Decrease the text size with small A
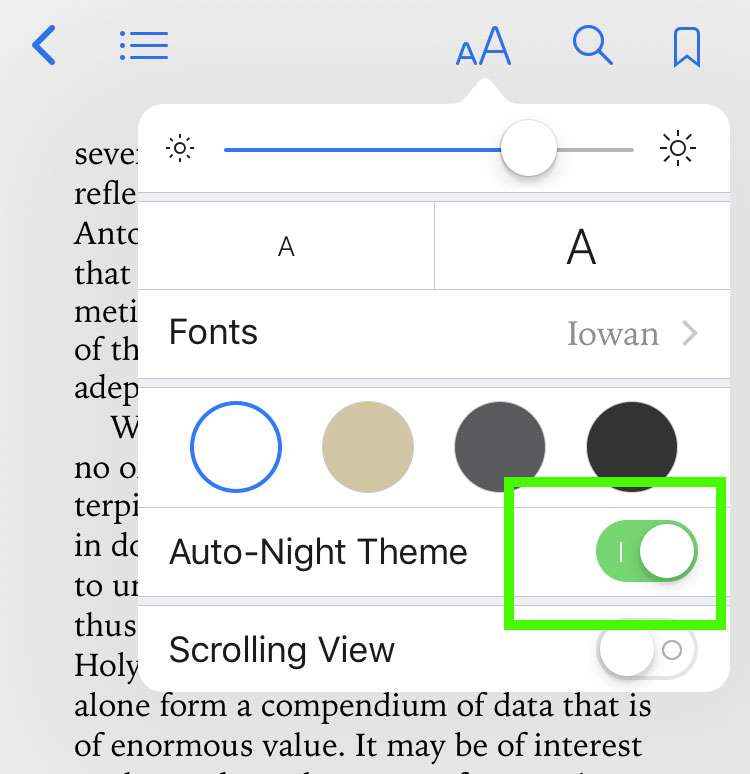 tap(286, 246)
